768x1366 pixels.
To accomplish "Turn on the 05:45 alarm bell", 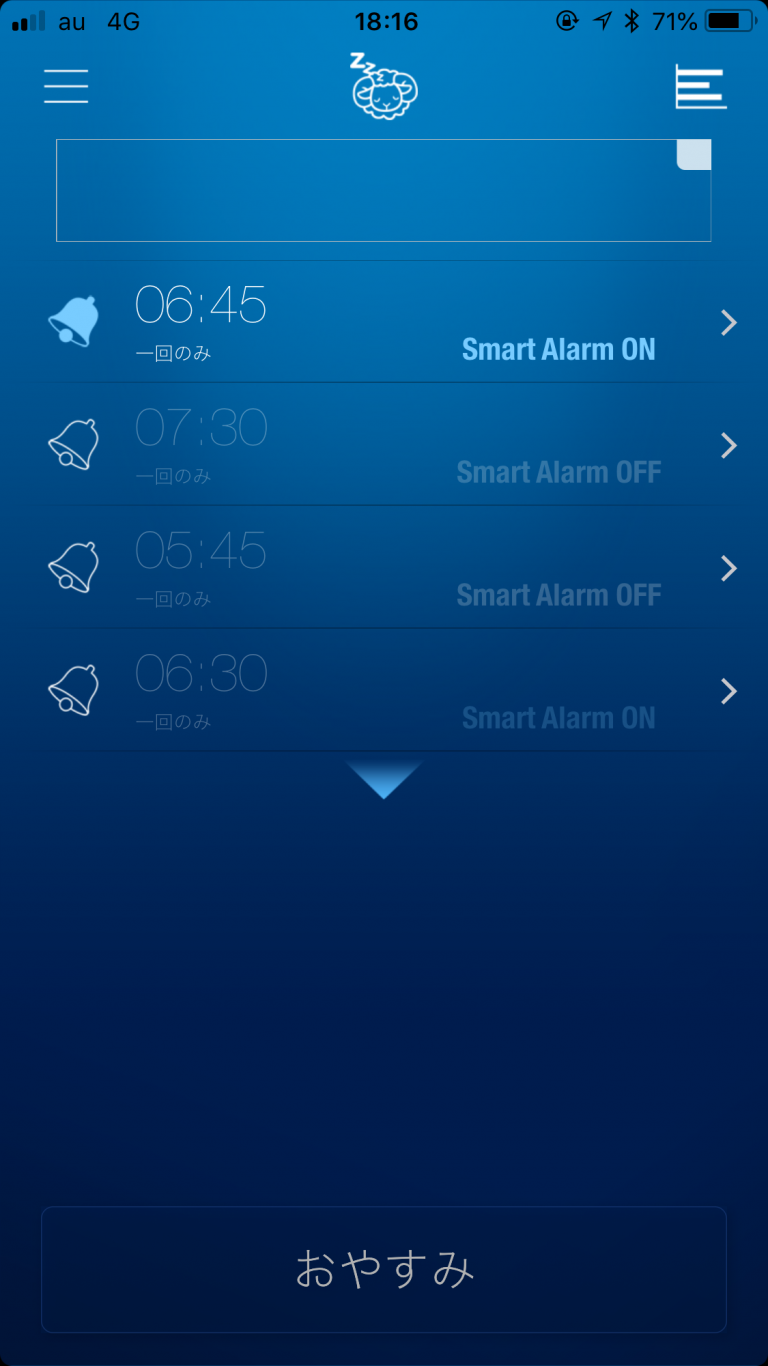I will coord(74,567).
